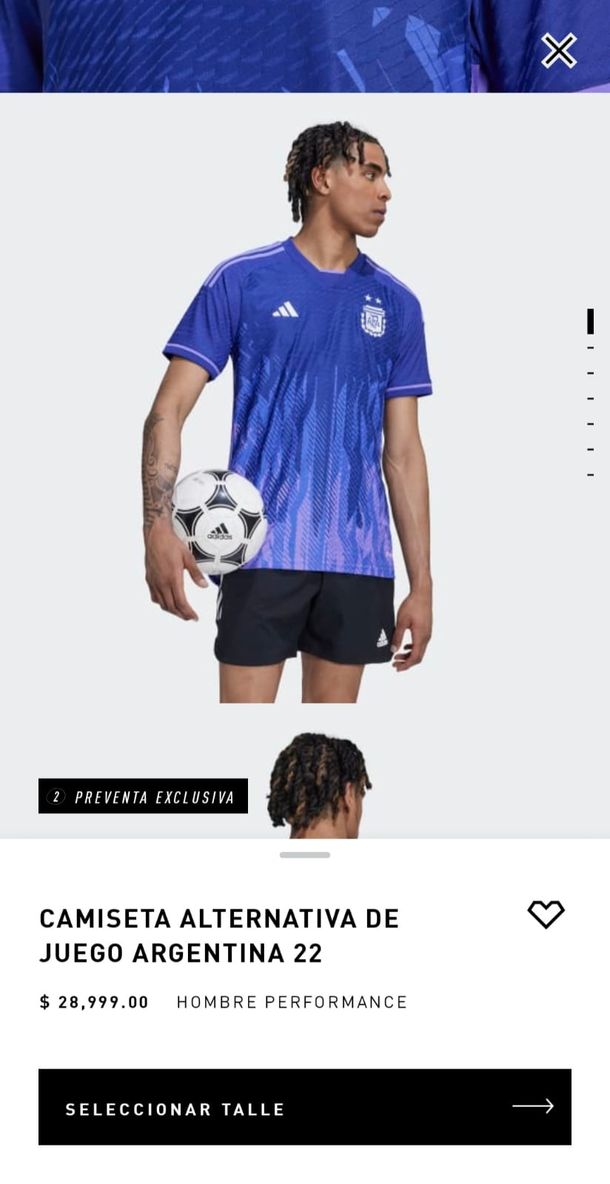Close the product image view
The image size is (610, 1184).
(x=558, y=50)
